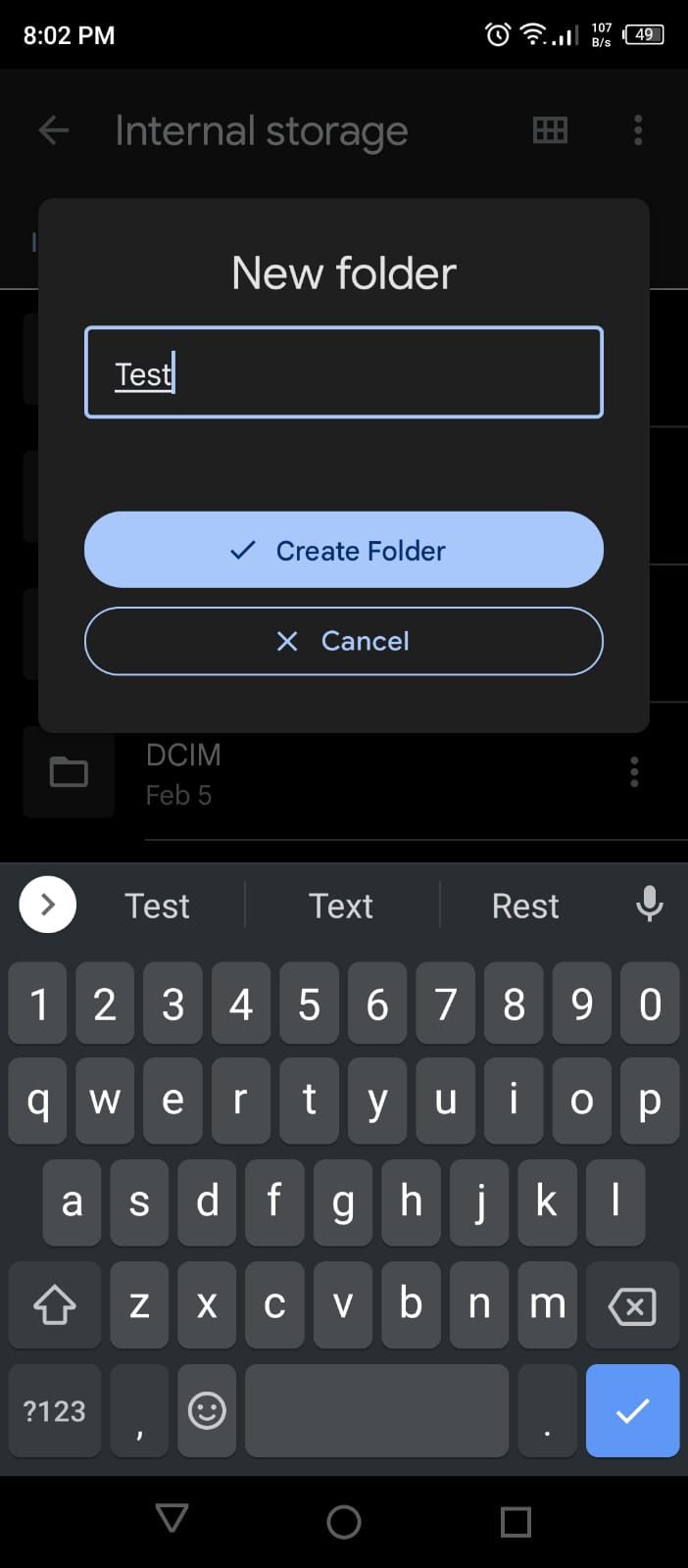Tap Create Folder to confirm

343,550
